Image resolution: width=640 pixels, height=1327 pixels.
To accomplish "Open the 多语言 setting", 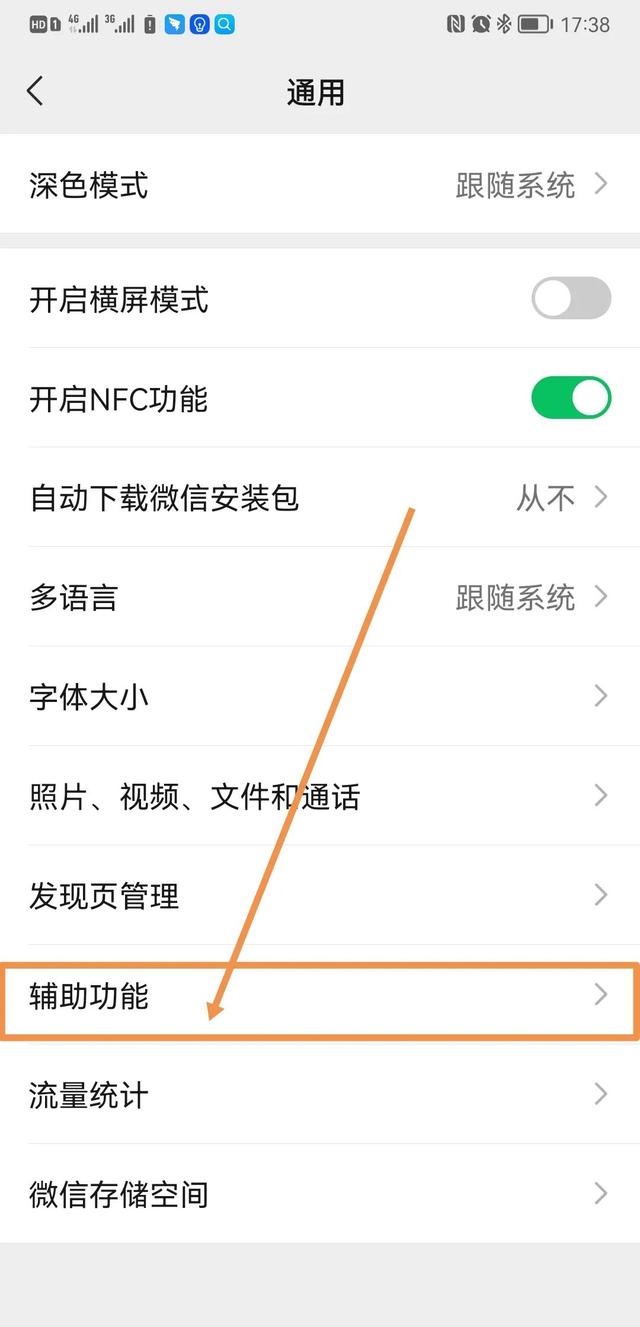I will tap(320, 597).
